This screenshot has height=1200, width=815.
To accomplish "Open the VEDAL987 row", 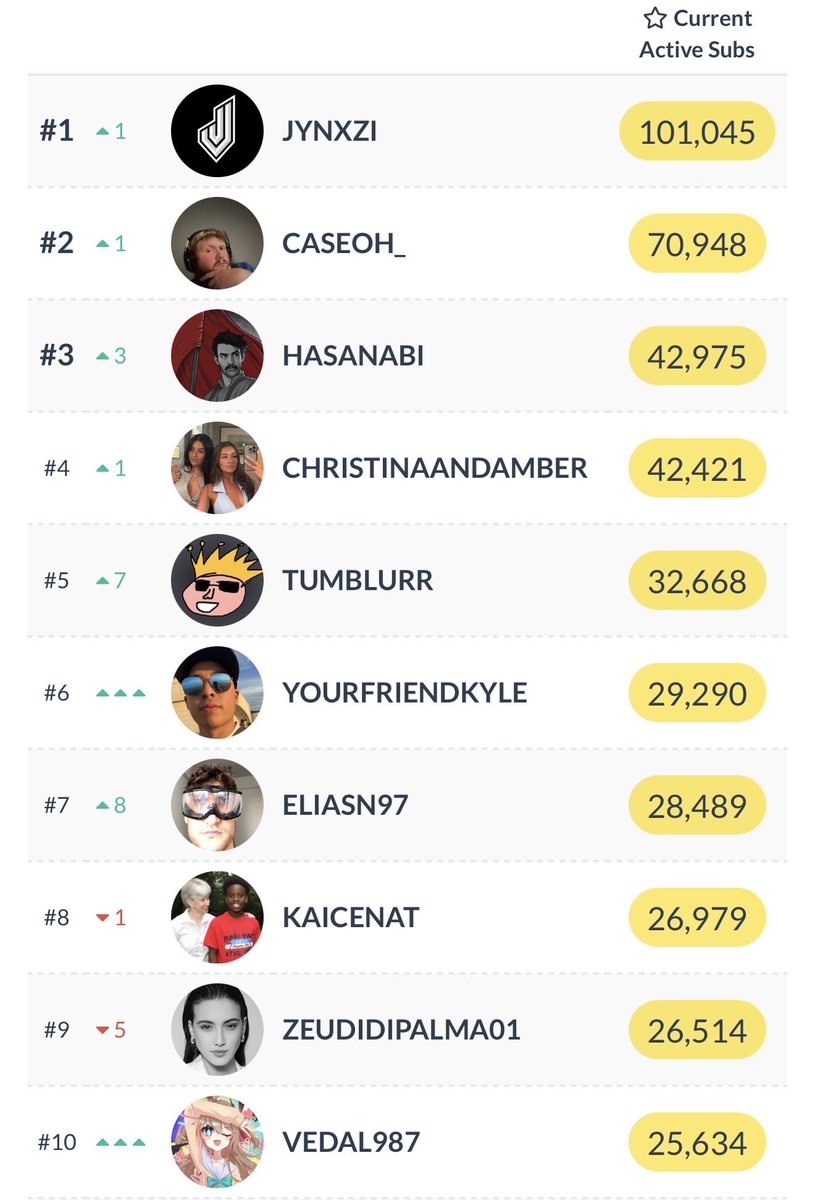I will tap(351, 1141).
